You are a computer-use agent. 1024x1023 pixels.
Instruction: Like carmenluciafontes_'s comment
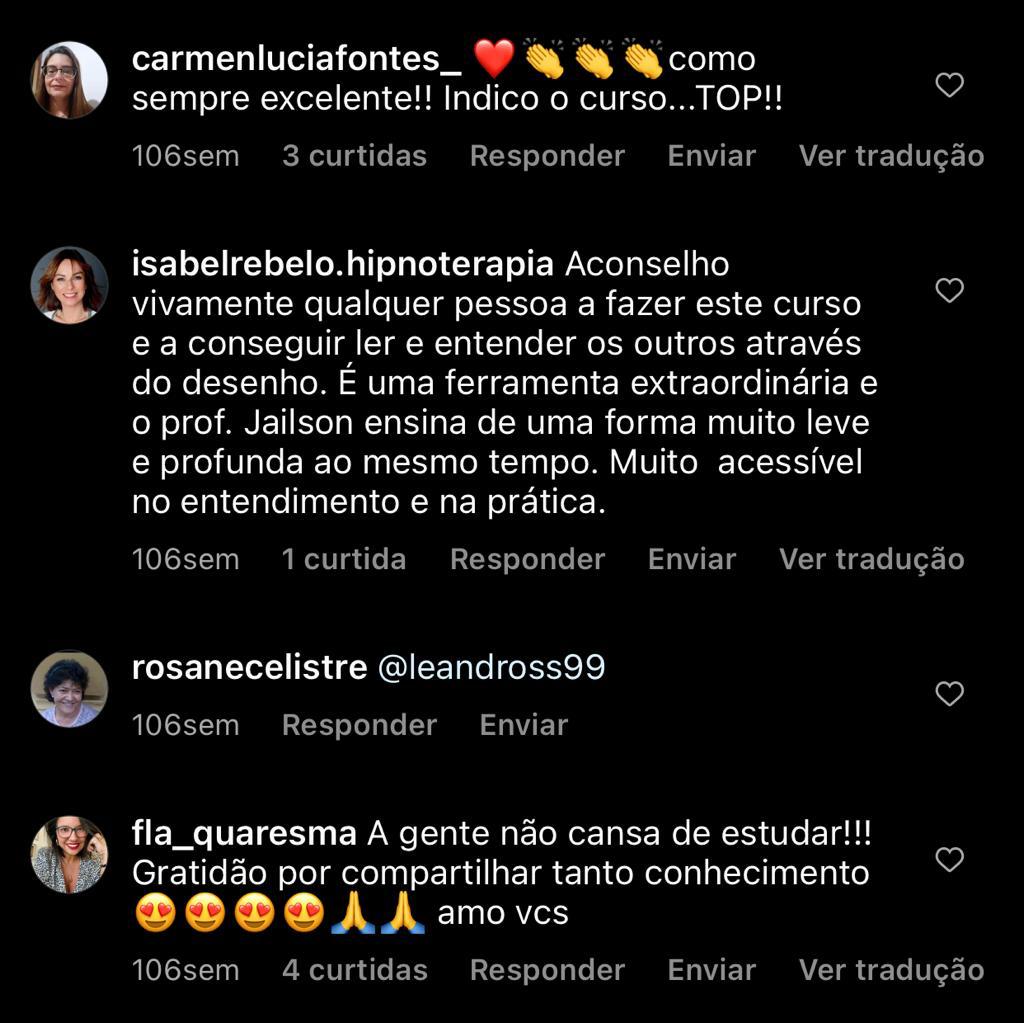[x=949, y=86]
